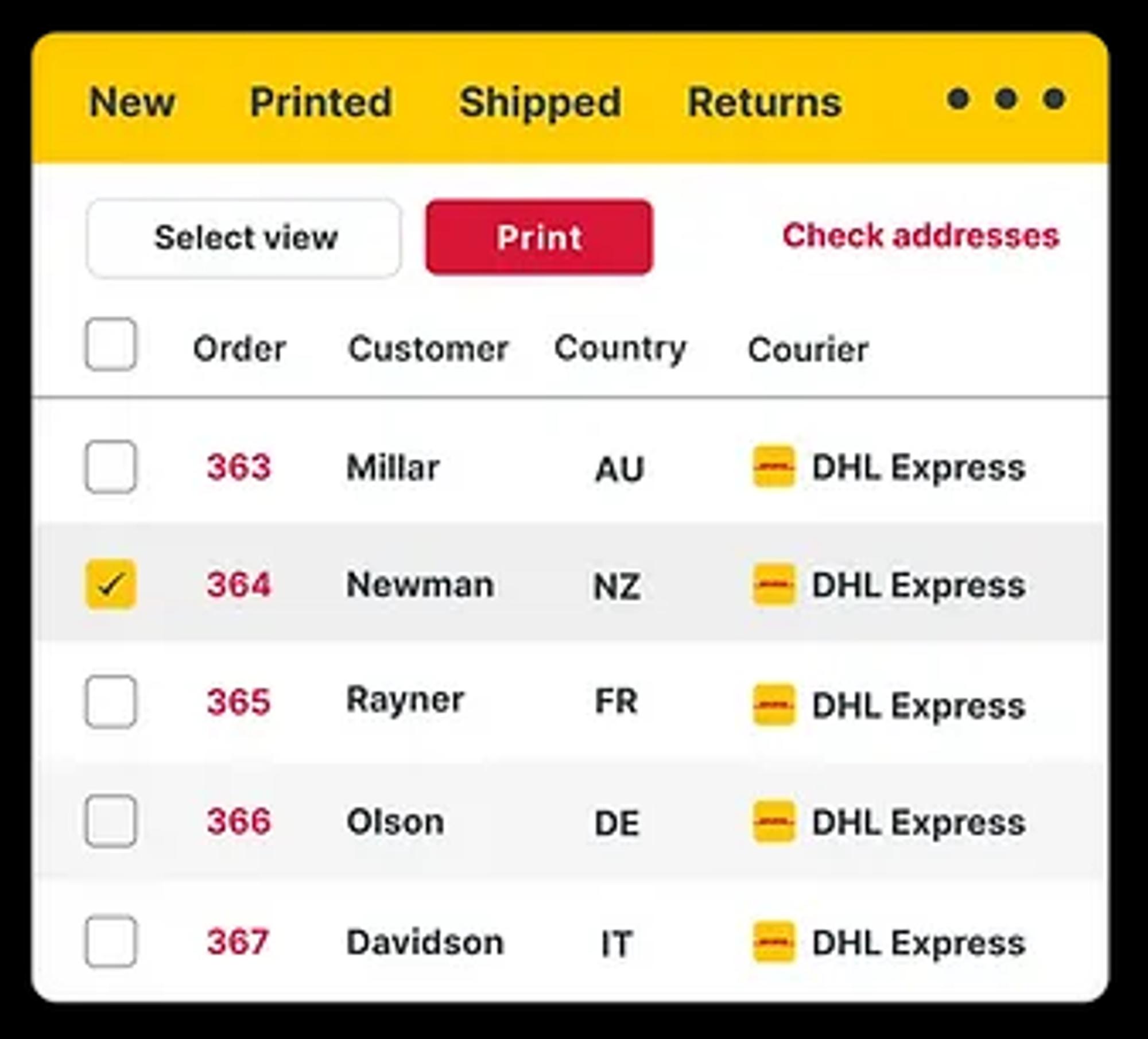Go to the Returns tab
The width and height of the screenshot is (1148, 1039).
pos(764,103)
